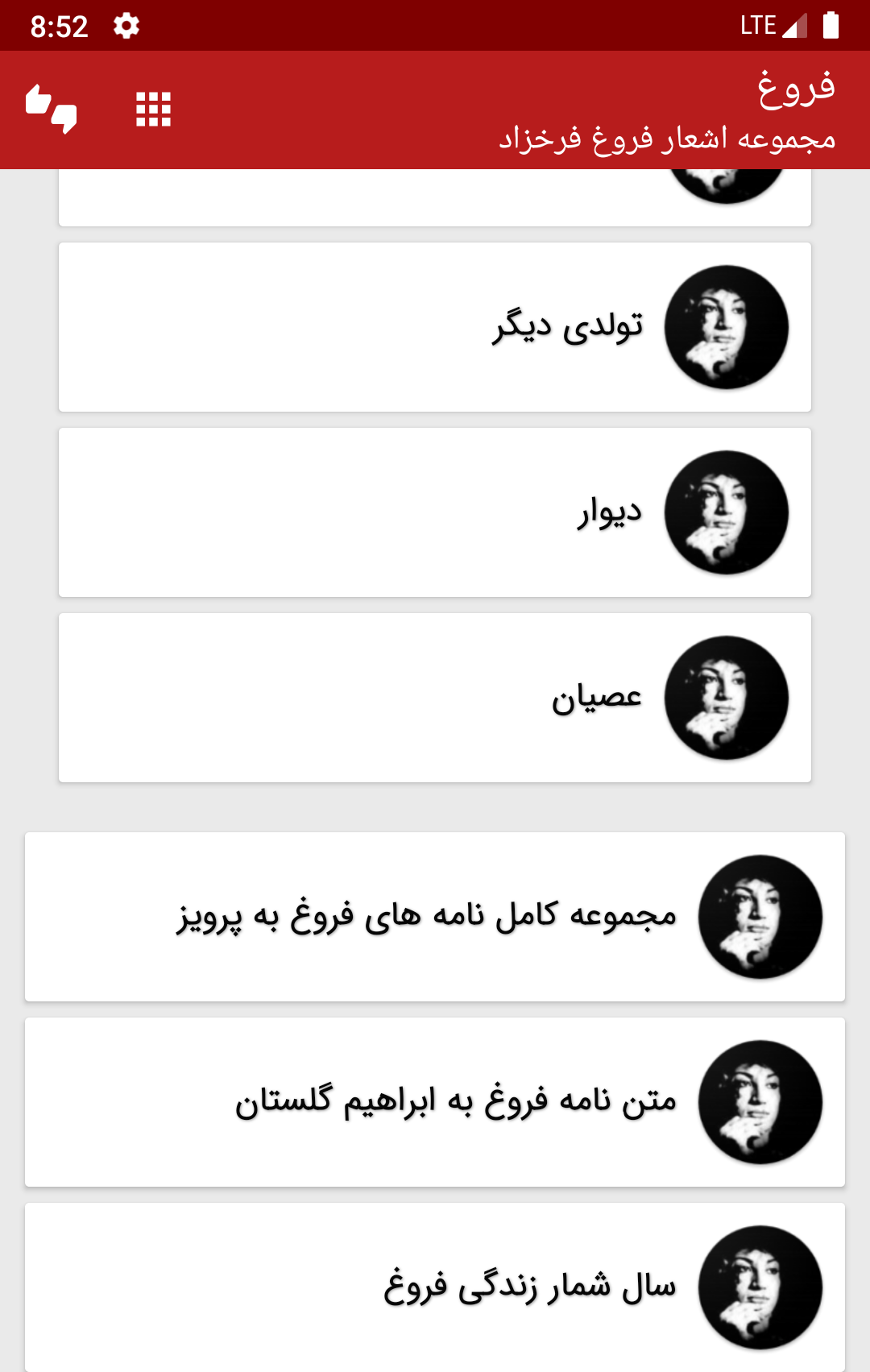Select the عصیان list entry

435,698
